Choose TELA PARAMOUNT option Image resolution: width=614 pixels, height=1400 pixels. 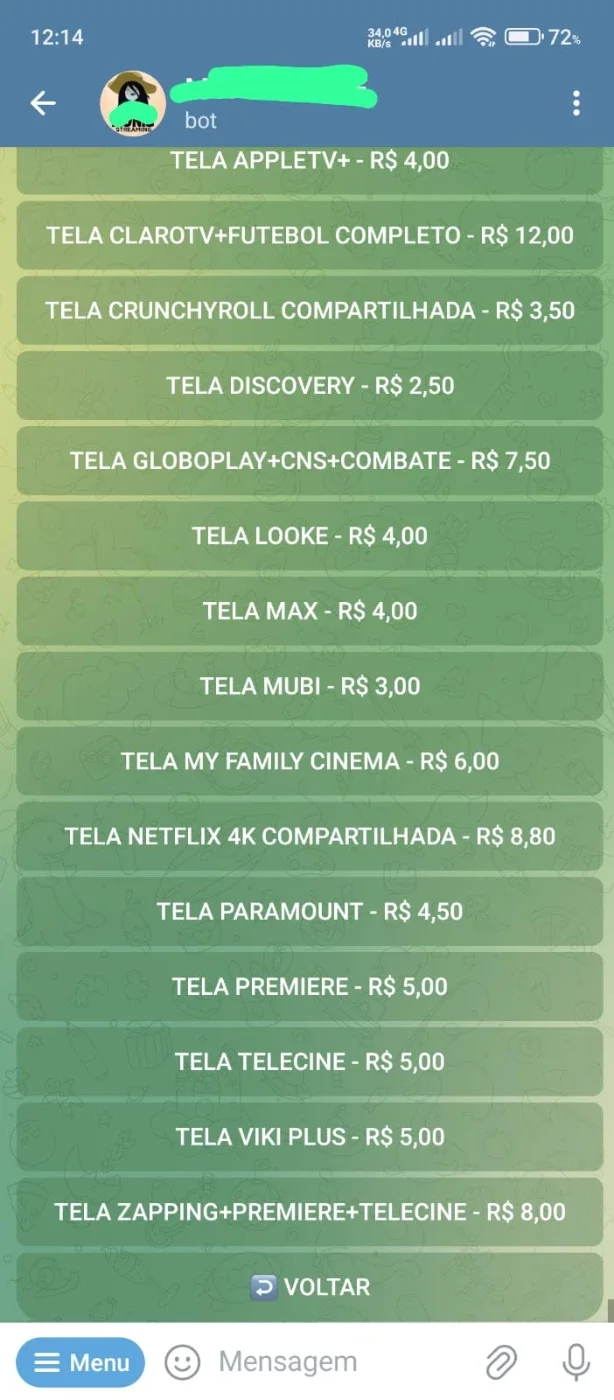[x=310, y=911]
